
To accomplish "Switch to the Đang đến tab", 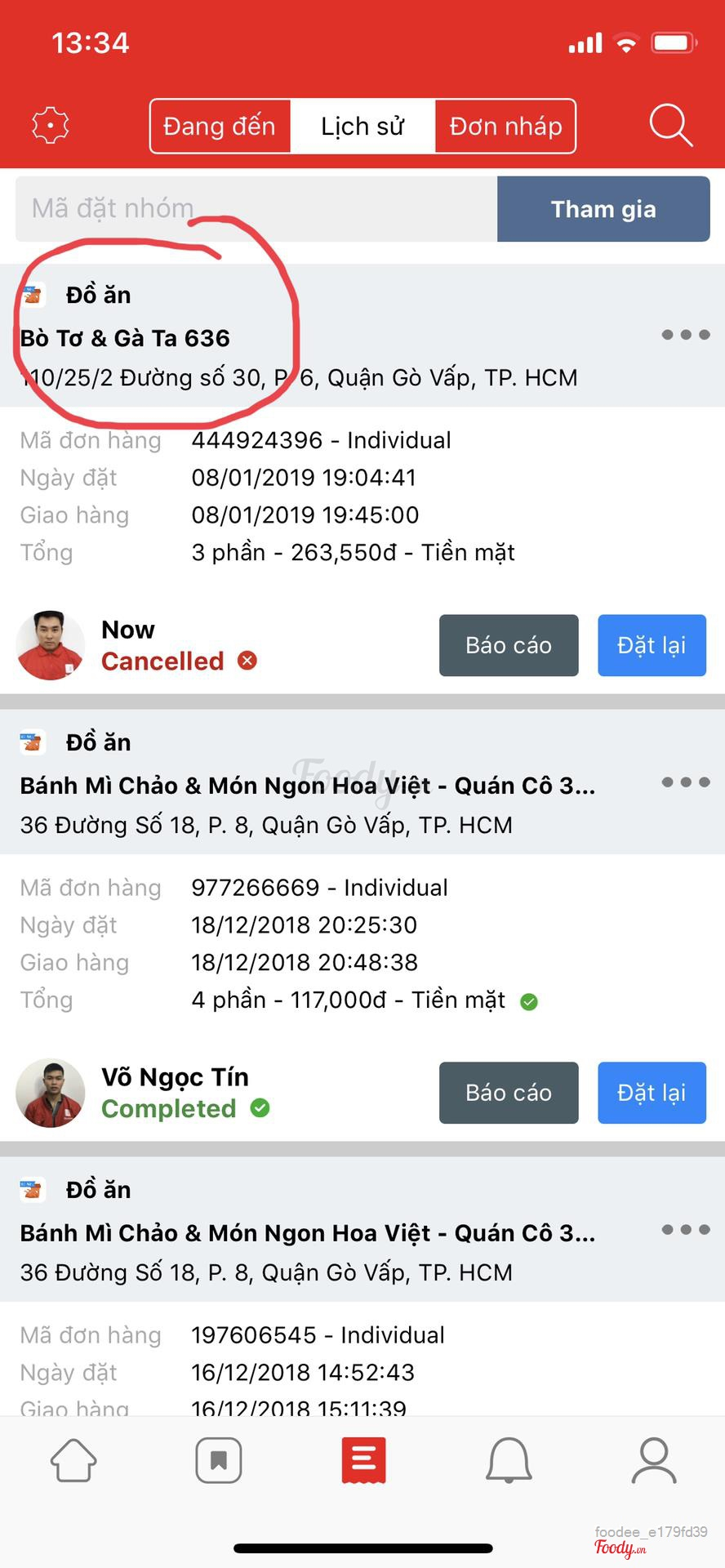I will [220, 127].
